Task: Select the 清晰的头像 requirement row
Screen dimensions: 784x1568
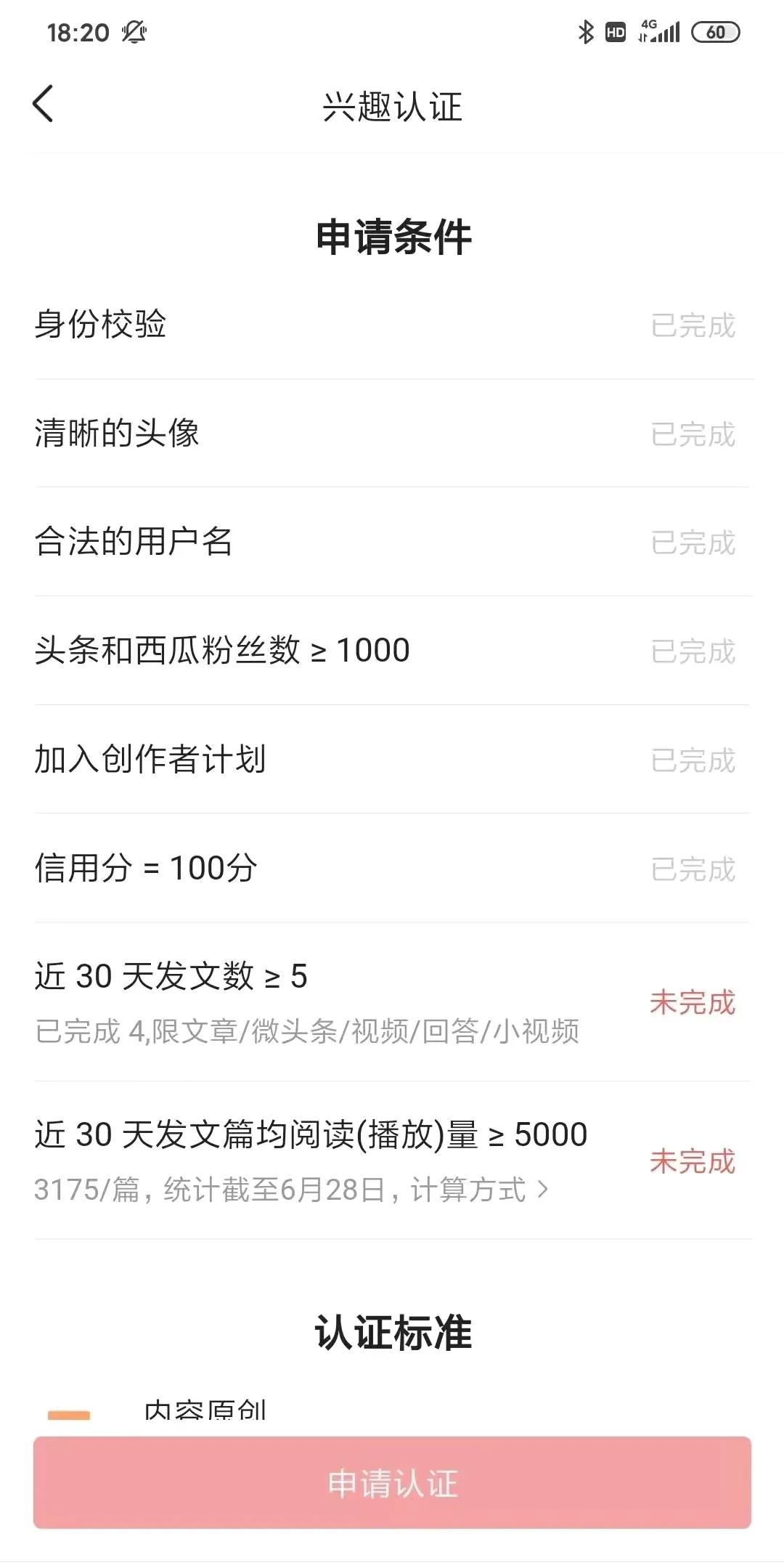Action: [x=392, y=435]
